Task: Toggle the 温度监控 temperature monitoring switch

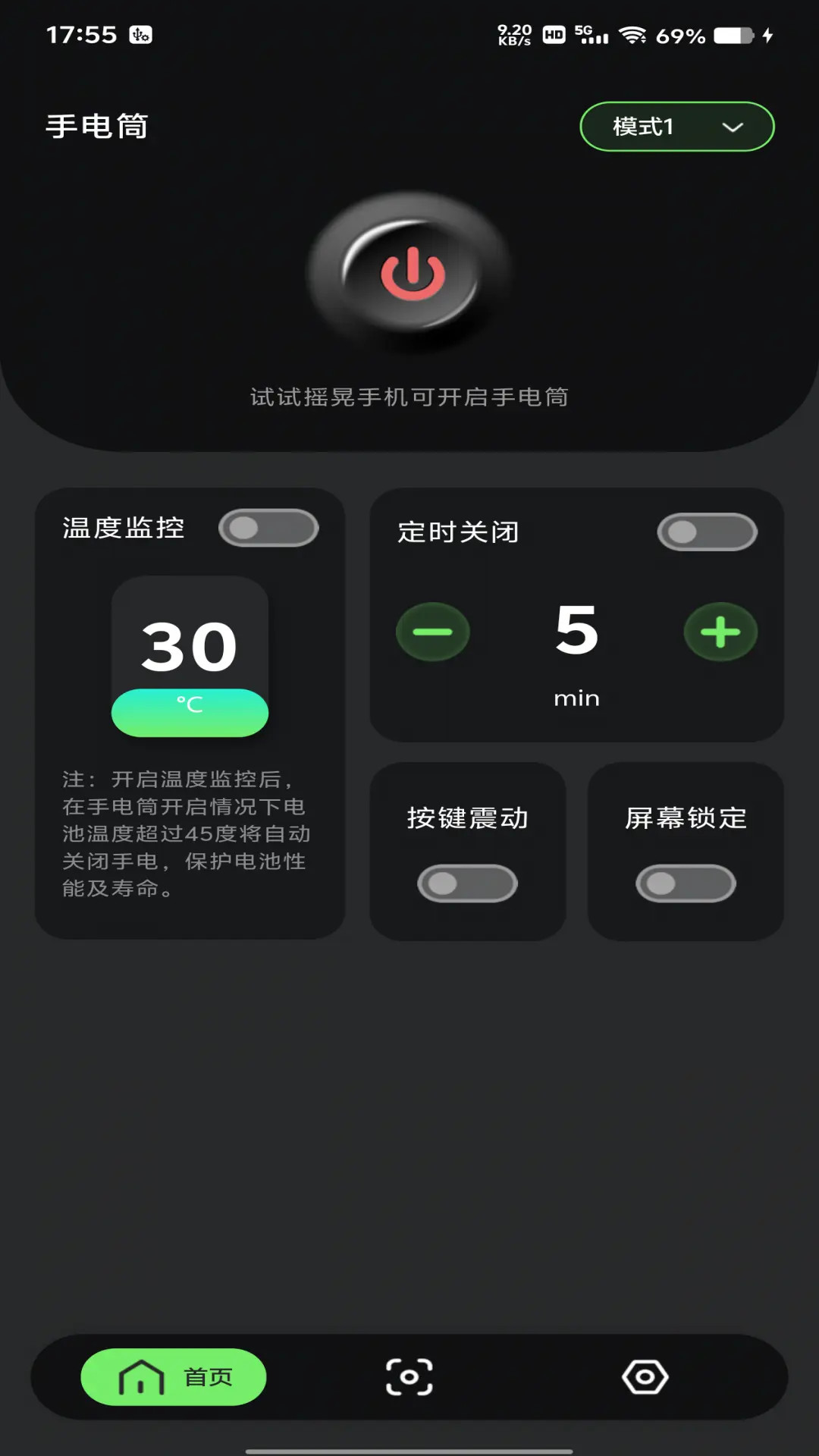Action: point(268,526)
